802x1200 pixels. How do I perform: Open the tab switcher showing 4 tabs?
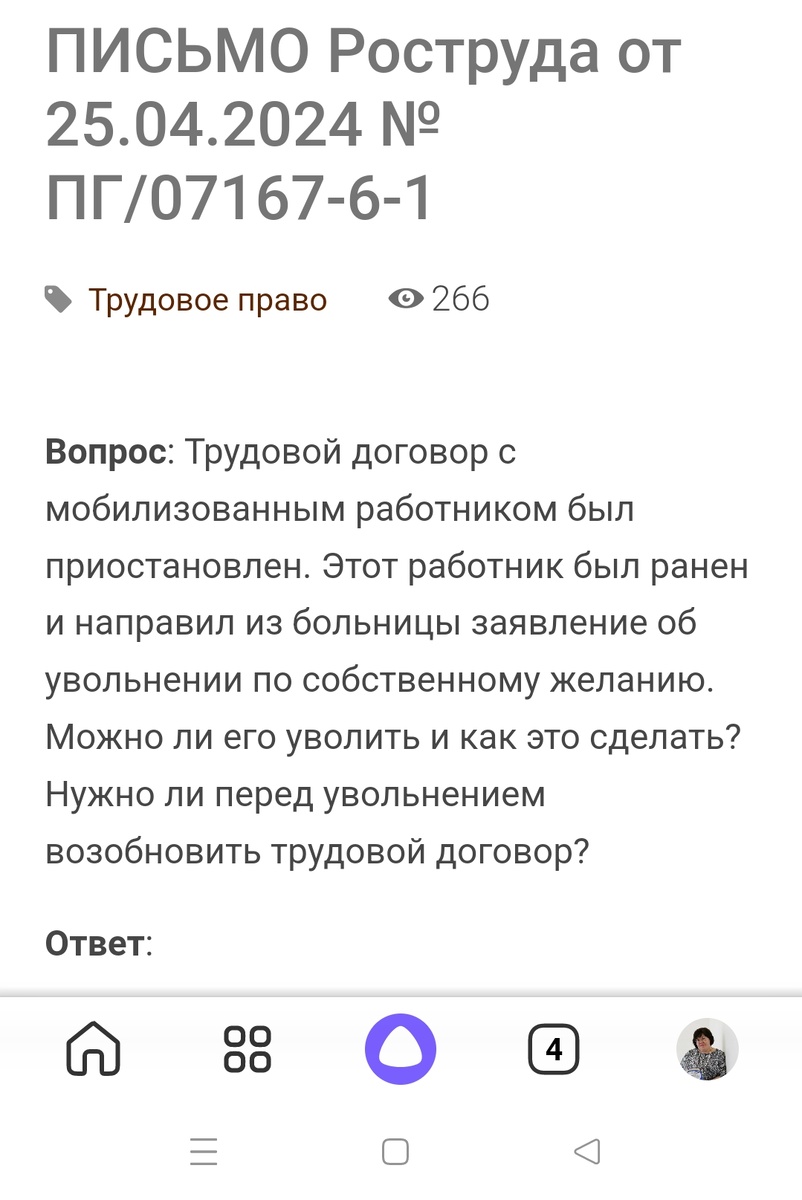click(554, 1049)
